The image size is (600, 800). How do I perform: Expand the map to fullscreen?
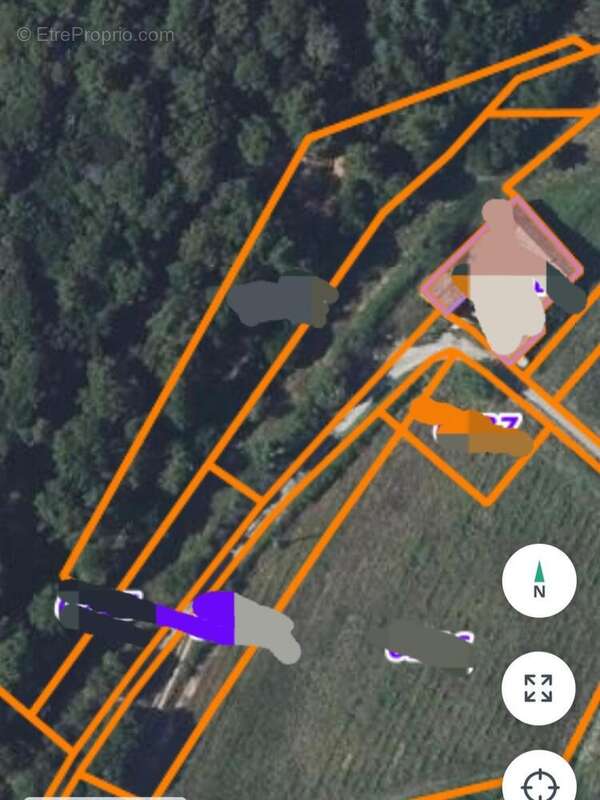[539, 688]
